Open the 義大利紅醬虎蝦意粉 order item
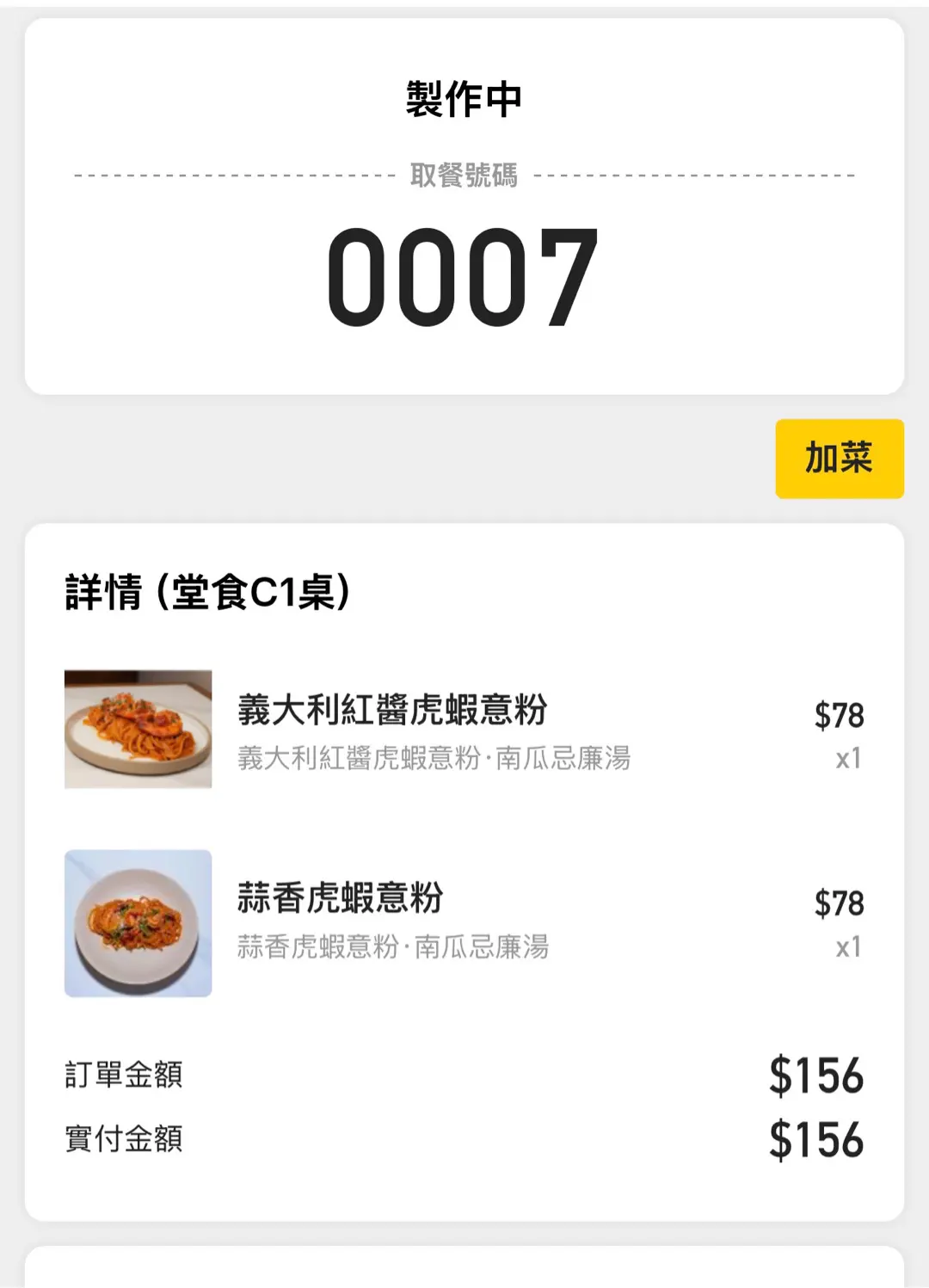This screenshot has width=929, height=1288. [x=392, y=712]
